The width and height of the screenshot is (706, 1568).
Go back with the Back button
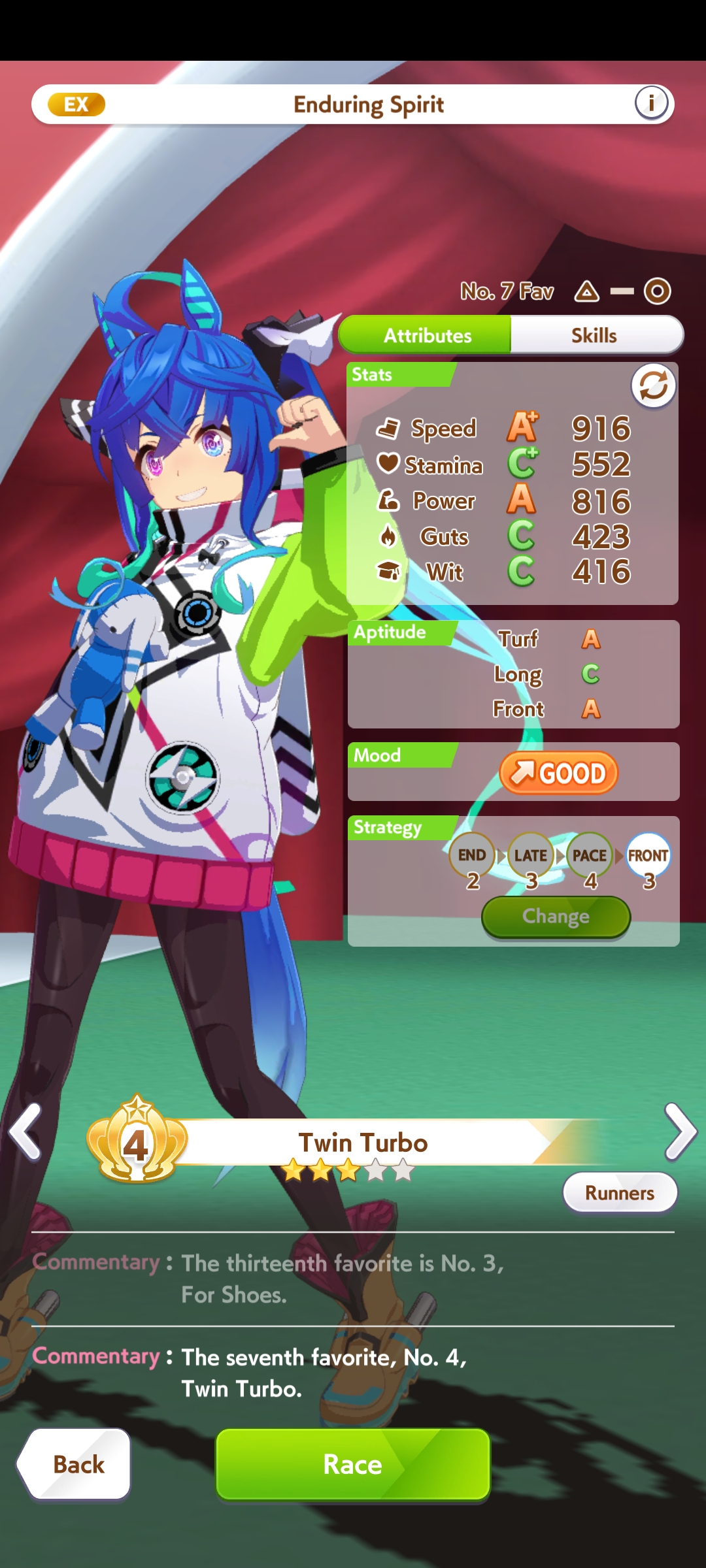(x=77, y=1464)
